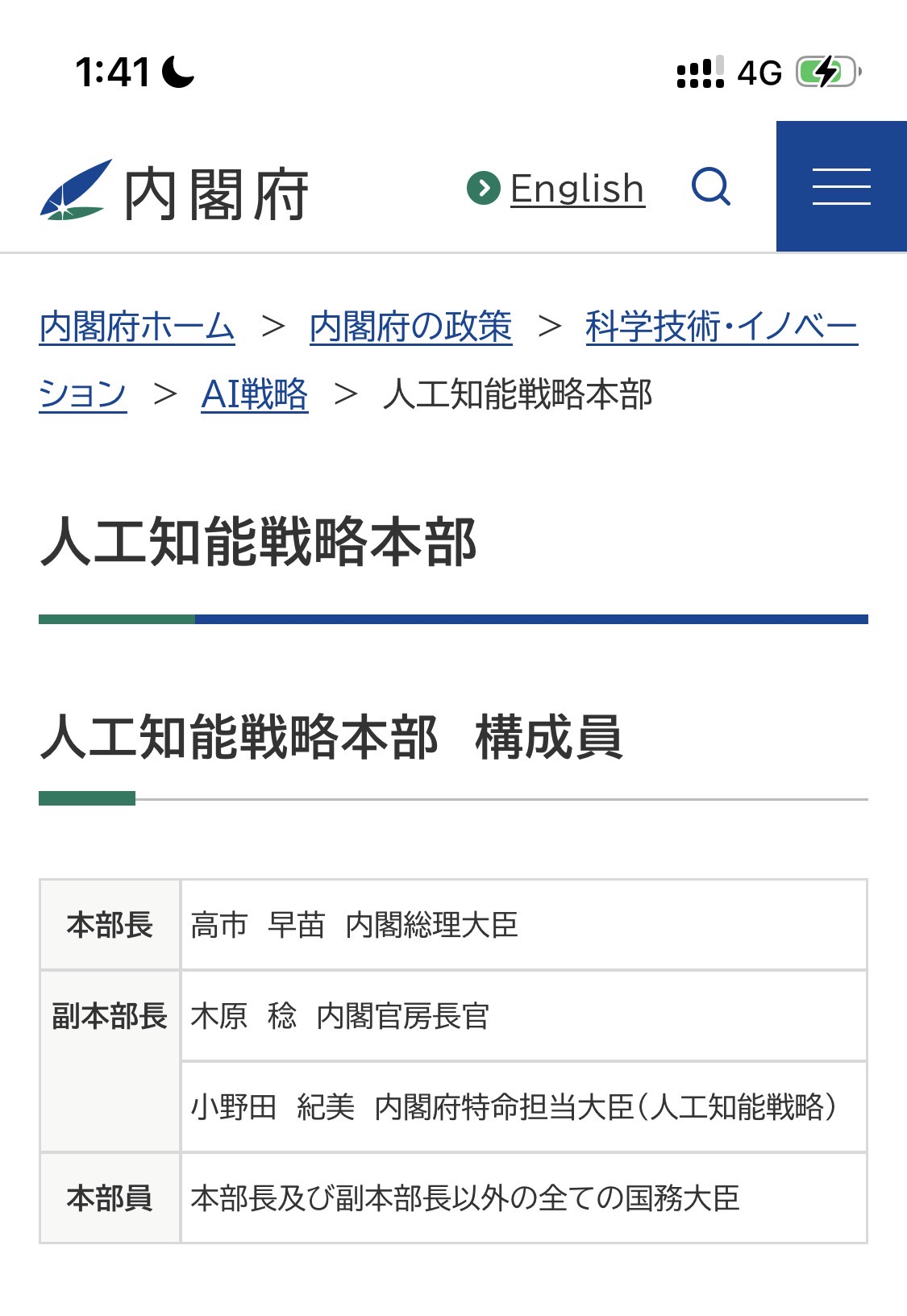Open 科学技術・イノベーション breadcrumb link
The height and width of the screenshot is (1316, 907).
721,327
